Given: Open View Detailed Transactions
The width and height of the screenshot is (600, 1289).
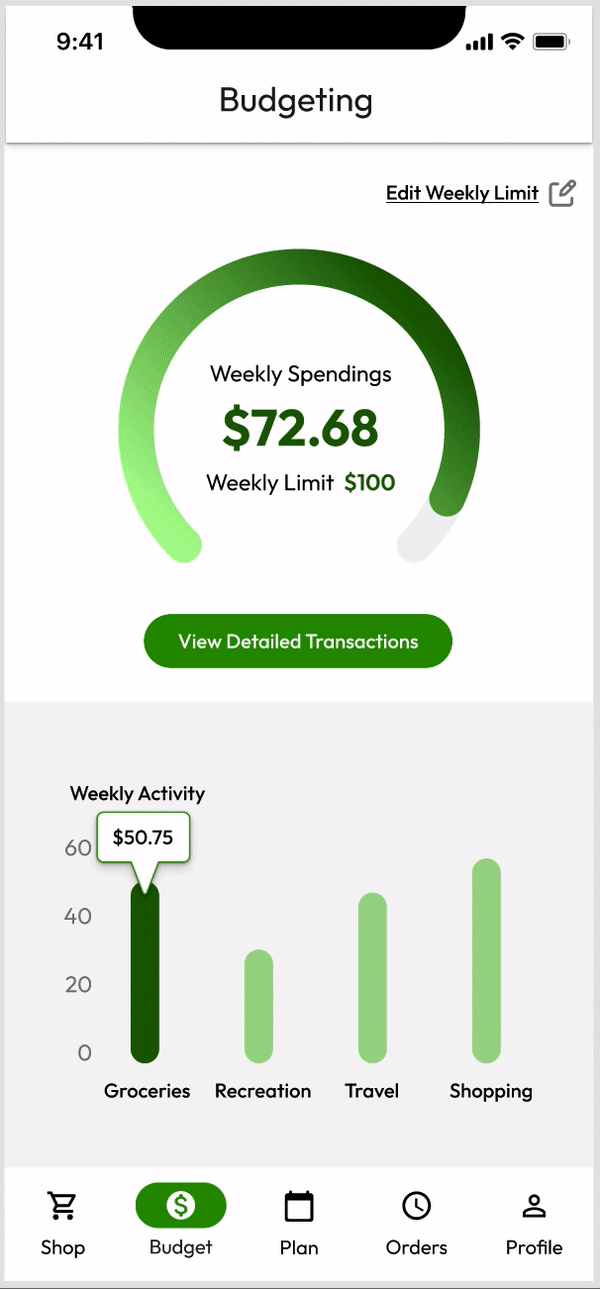Looking at the screenshot, I should (x=298, y=641).
